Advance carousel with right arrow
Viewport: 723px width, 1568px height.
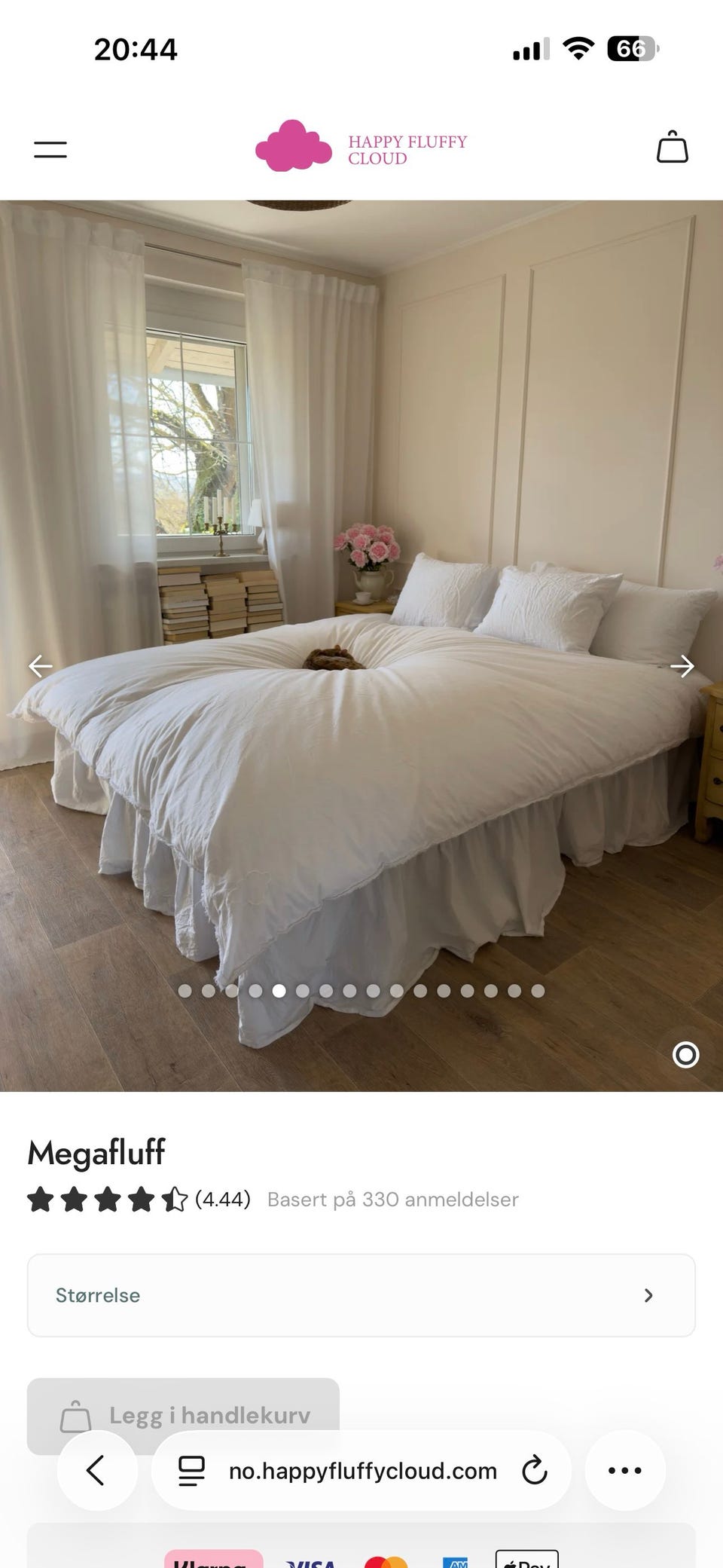(684, 666)
